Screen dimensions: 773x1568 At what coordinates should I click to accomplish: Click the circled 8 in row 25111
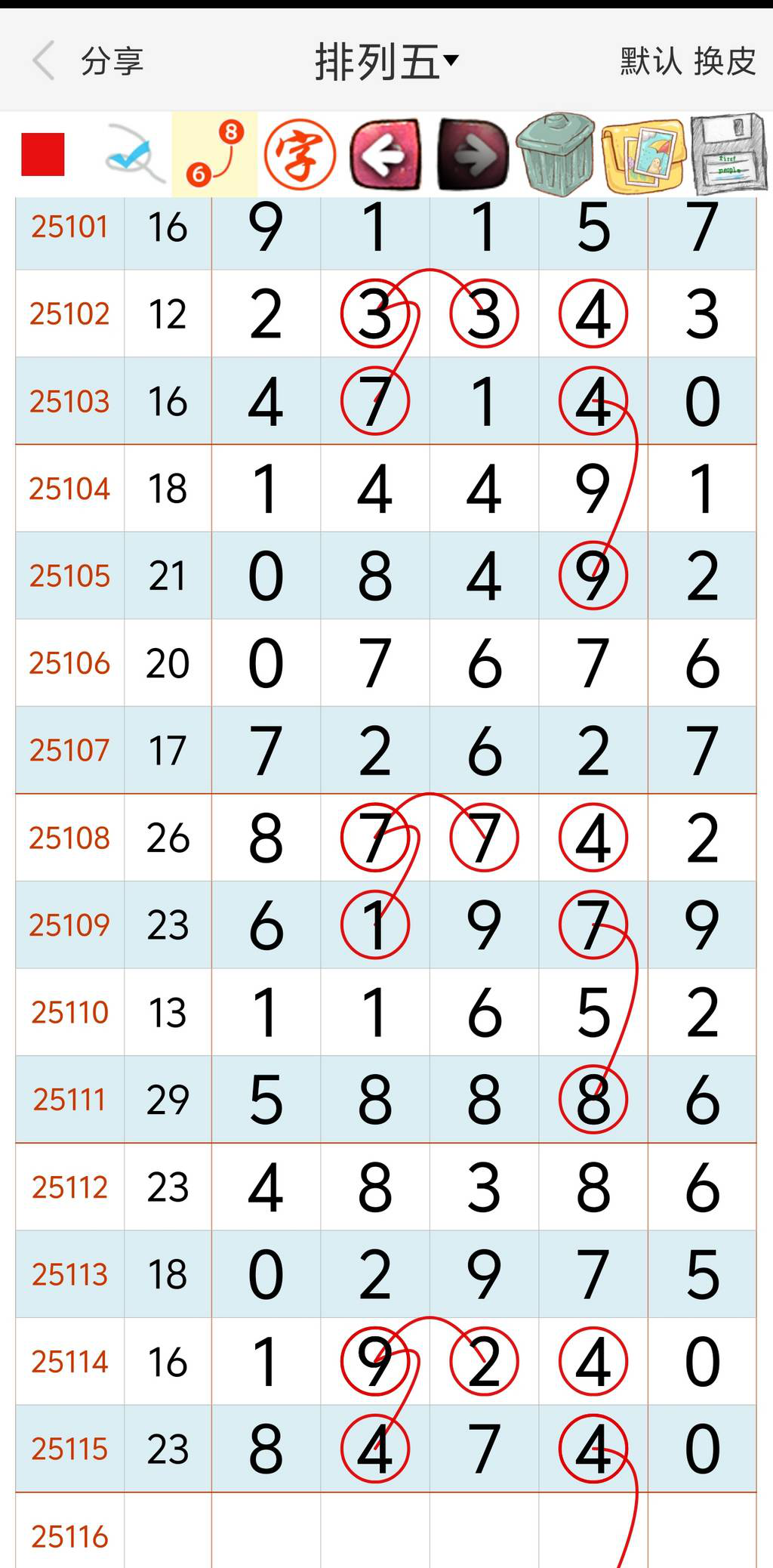pyautogui.click(x=593, y=1100)
